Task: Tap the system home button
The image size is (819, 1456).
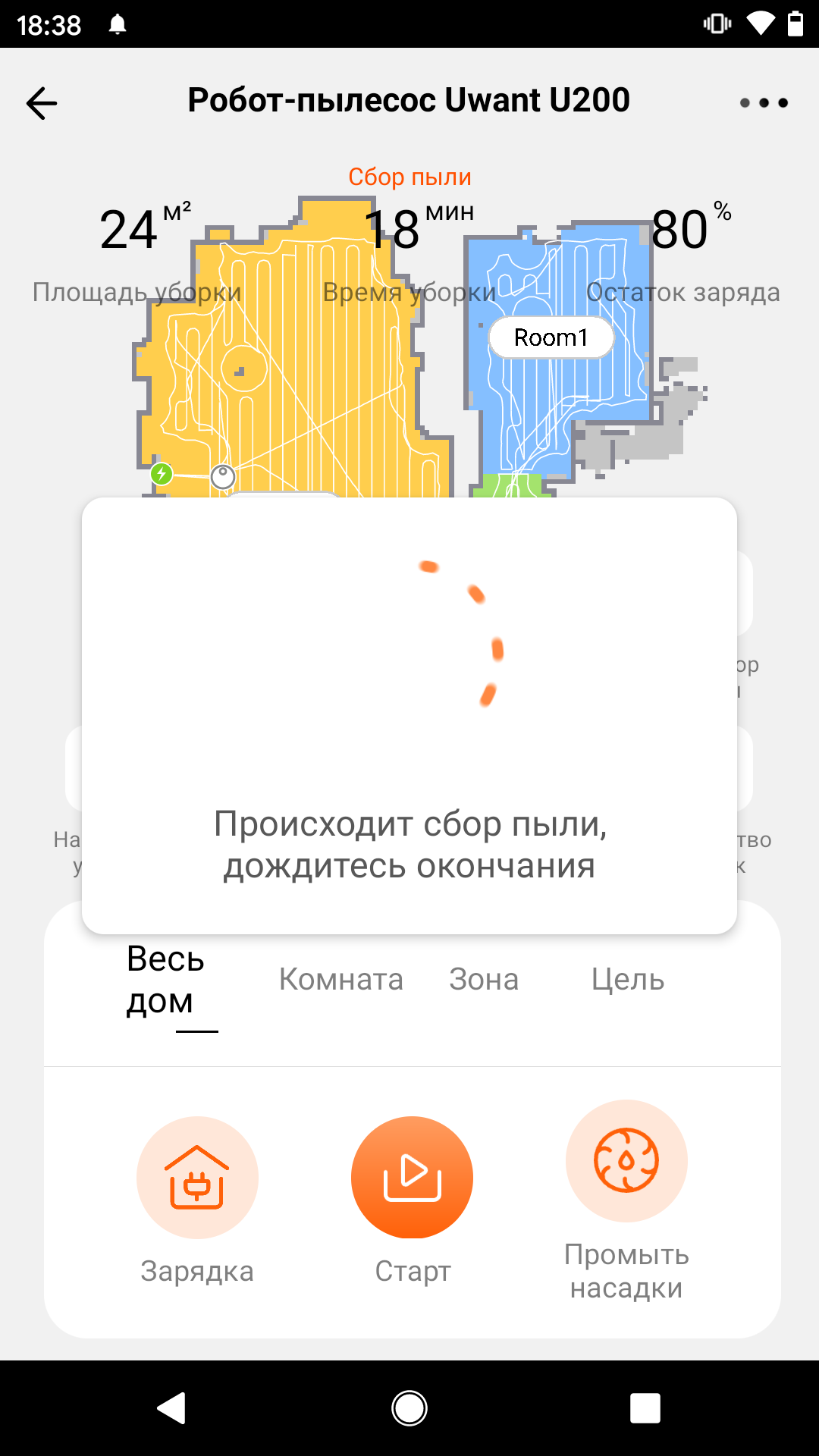Action: click(x=409, y=1408)
